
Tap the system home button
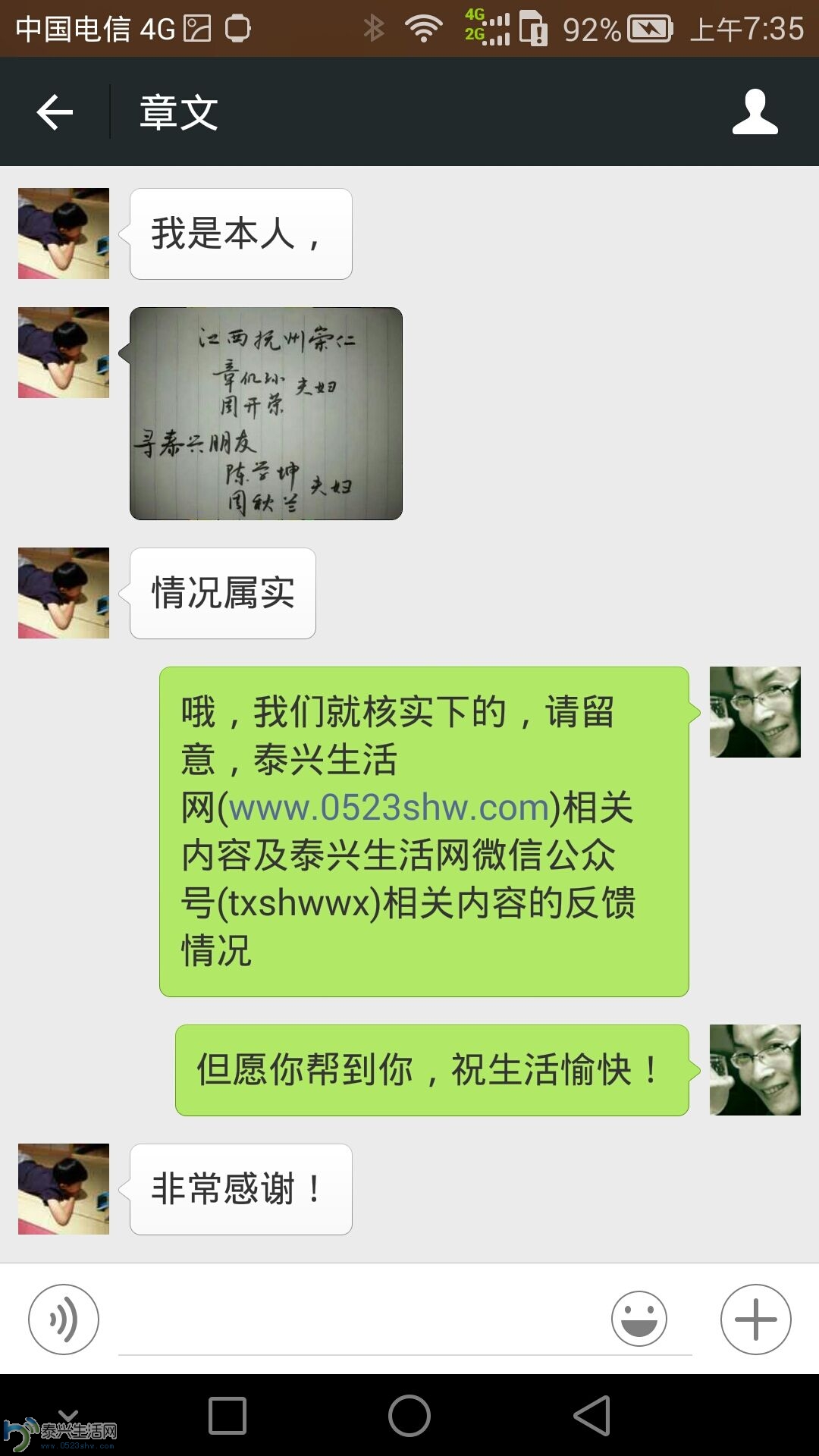coord(409,1416)
